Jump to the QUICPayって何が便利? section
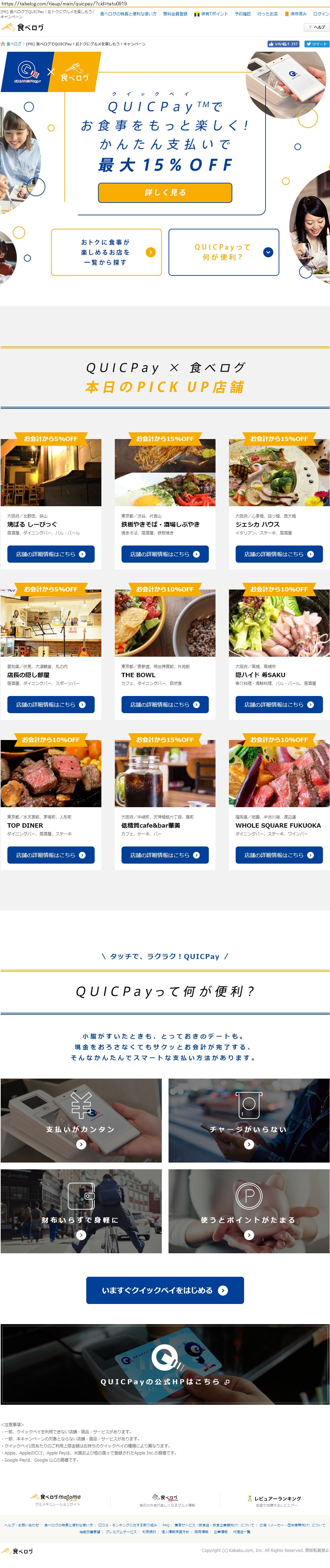 pyautogui.click(x=224, y=252)
